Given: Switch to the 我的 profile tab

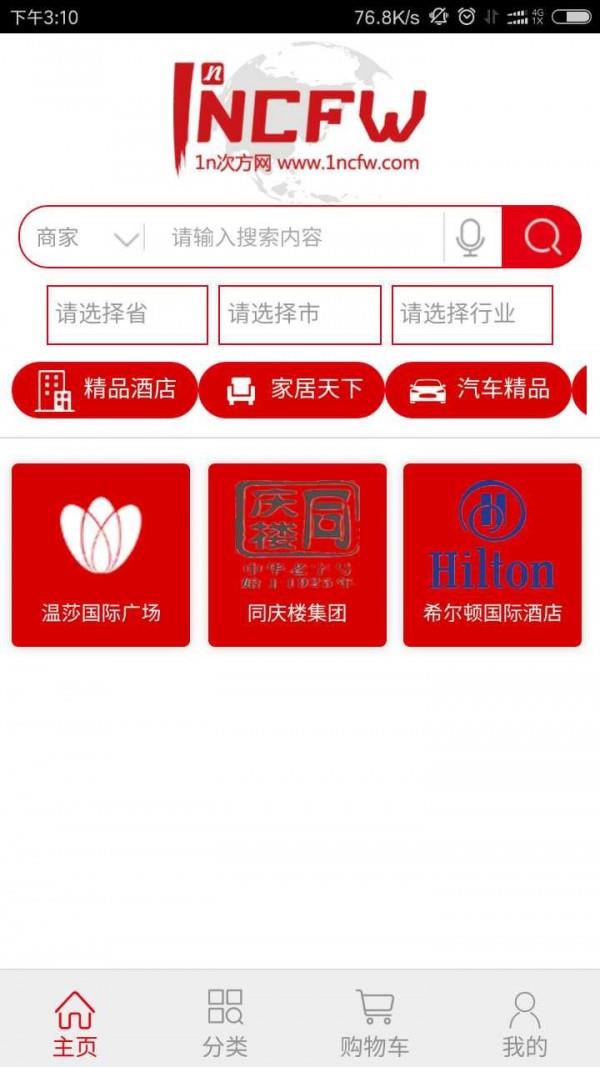Looking at the screenshot, I should point(524,1023).
